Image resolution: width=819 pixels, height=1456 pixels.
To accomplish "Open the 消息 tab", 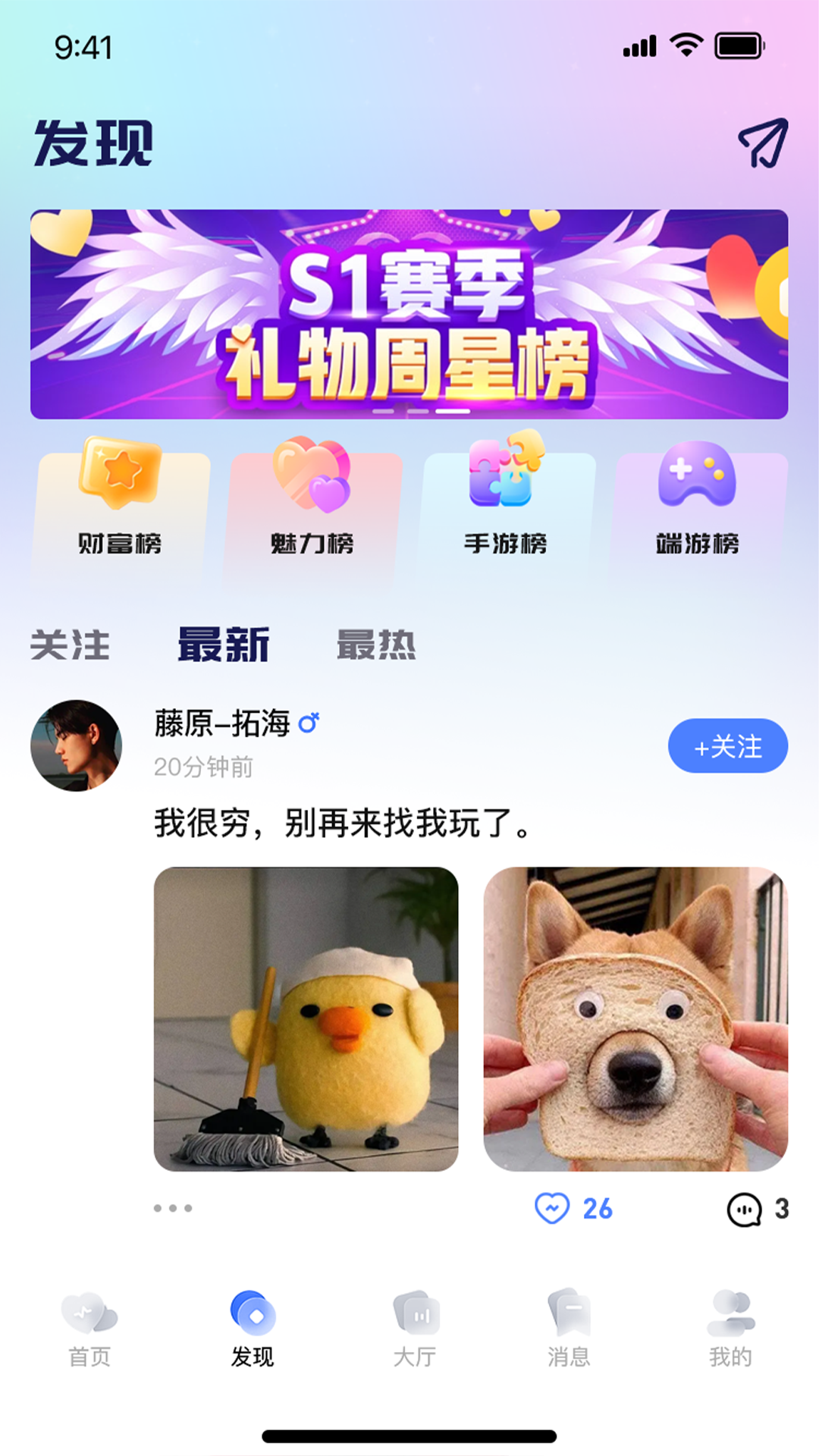I will 569,1329.
